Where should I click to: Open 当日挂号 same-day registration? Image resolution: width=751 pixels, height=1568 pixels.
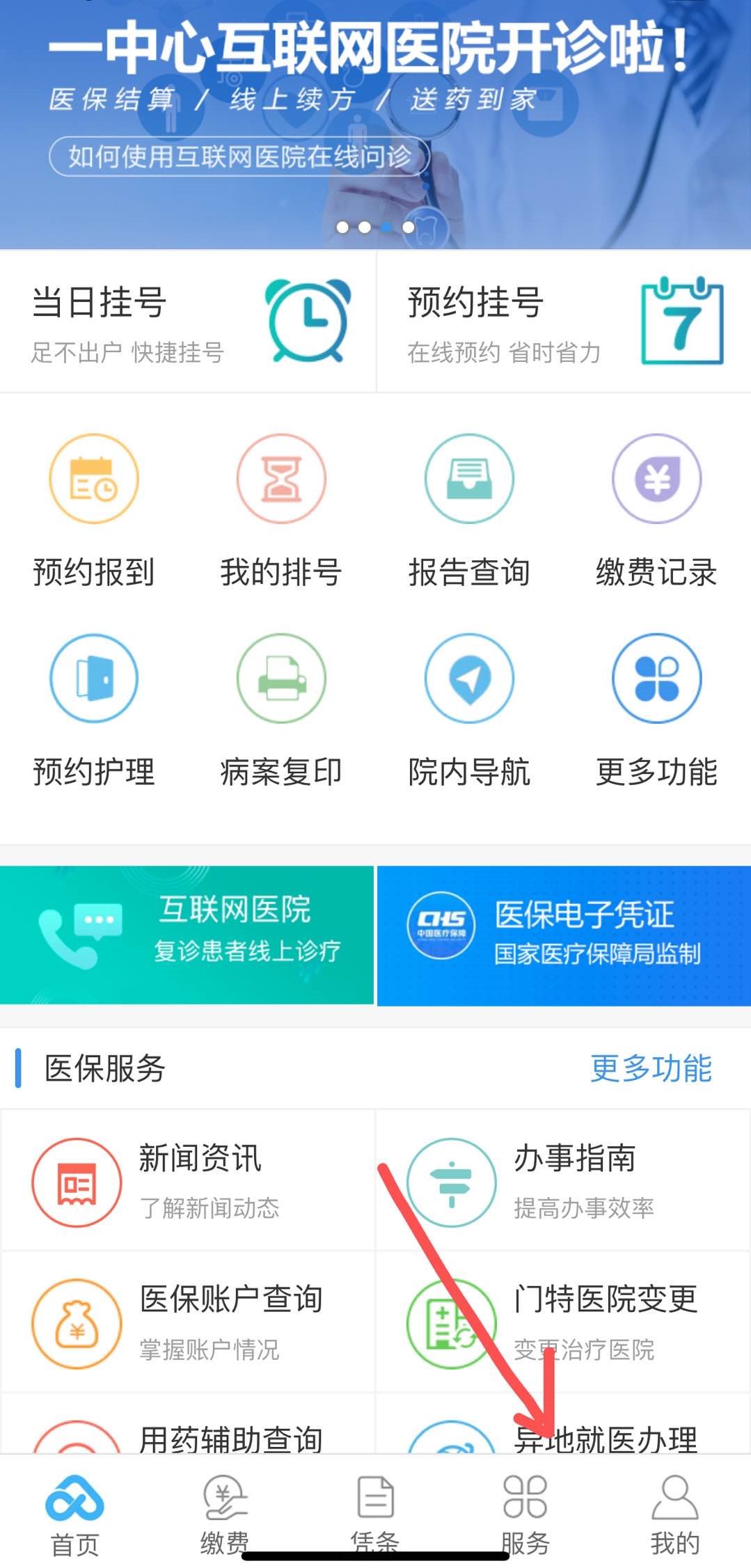click(188, 322)
